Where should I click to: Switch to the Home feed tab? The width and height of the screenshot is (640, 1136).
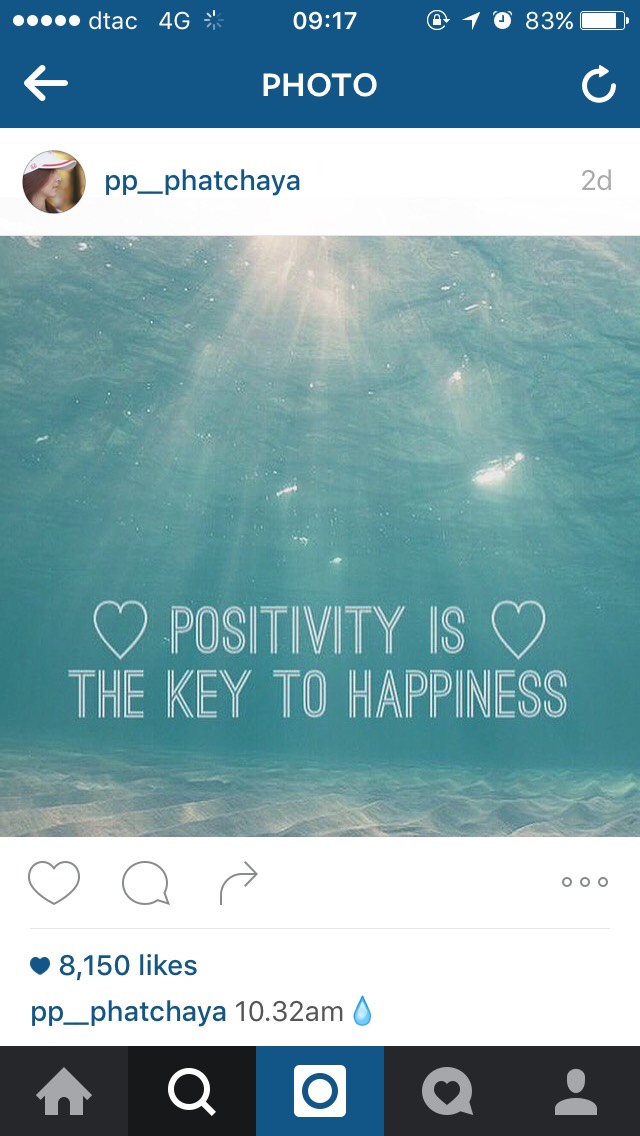coord(64,1091)
